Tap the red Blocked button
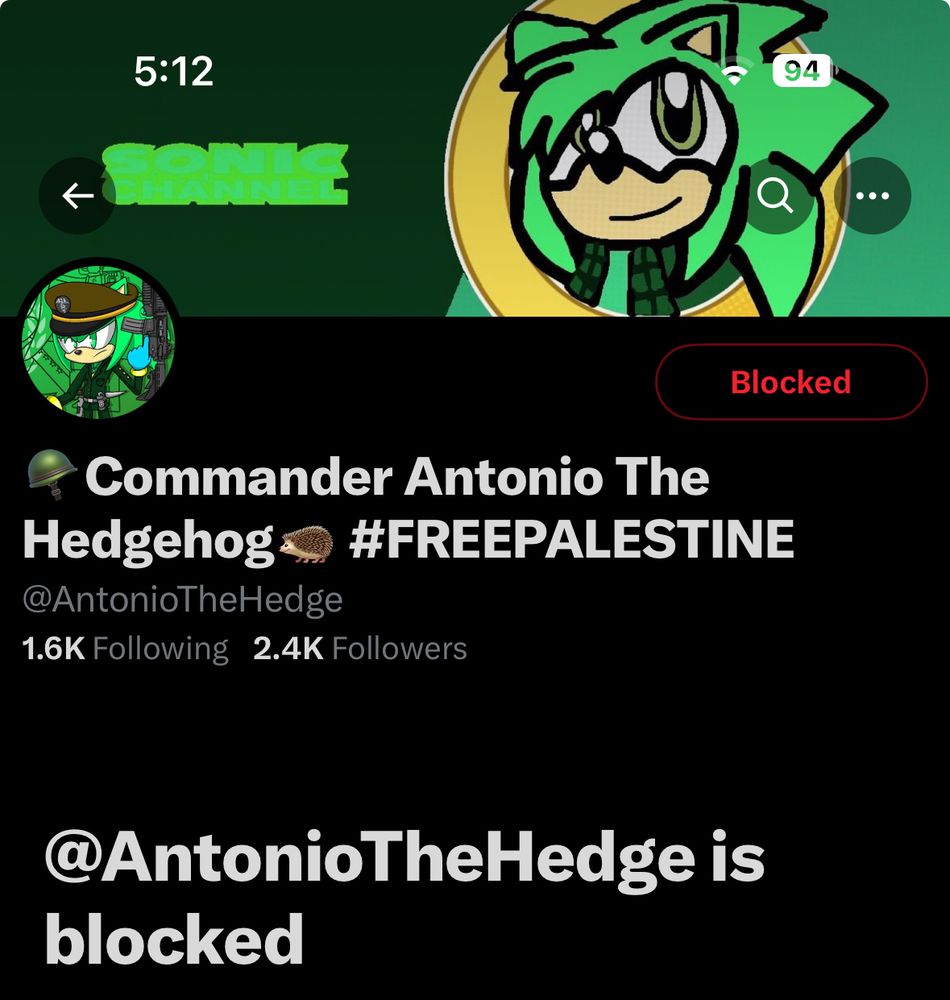This screenshot has width=950, height=1000. coord(791,381)
